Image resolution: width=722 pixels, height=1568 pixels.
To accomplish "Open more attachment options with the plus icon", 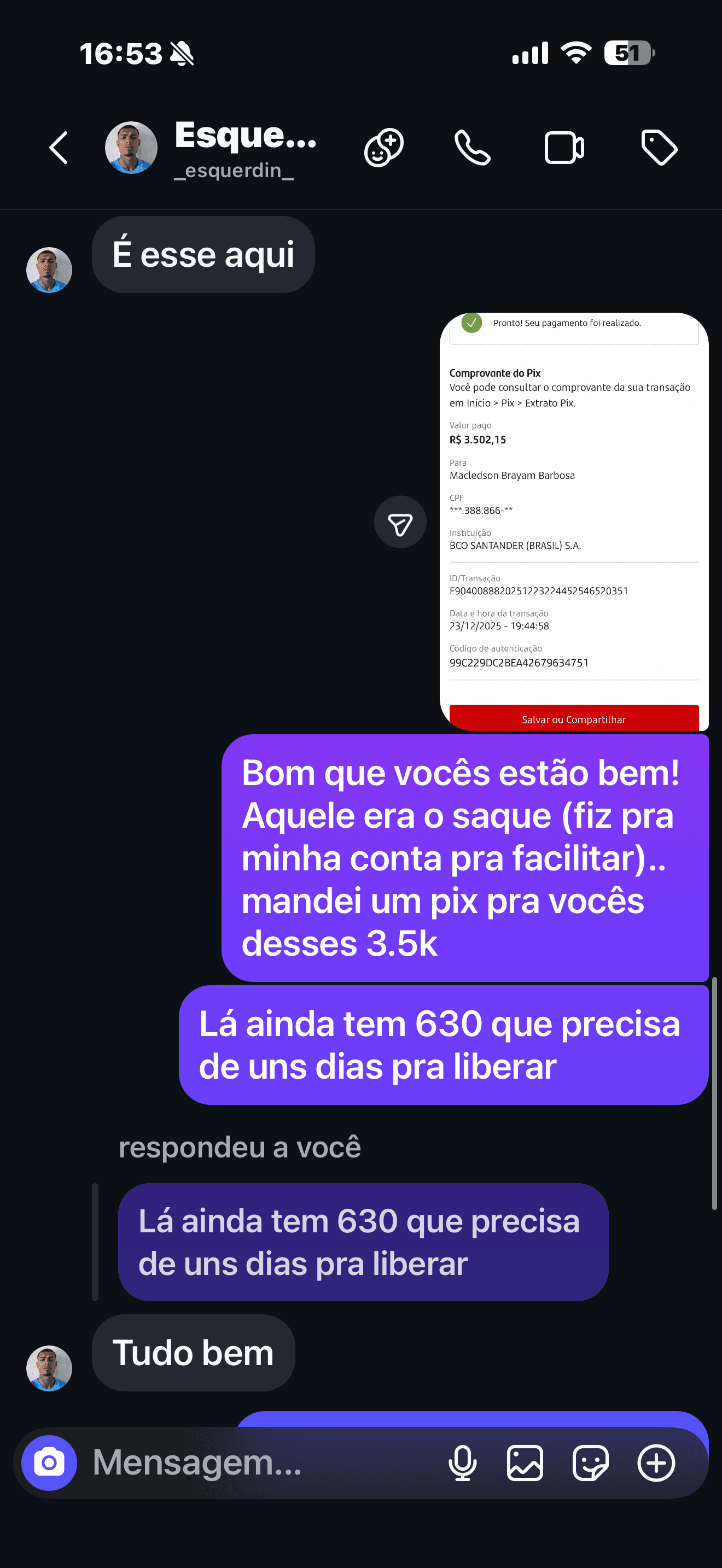I will click(x=656, y=1464).
